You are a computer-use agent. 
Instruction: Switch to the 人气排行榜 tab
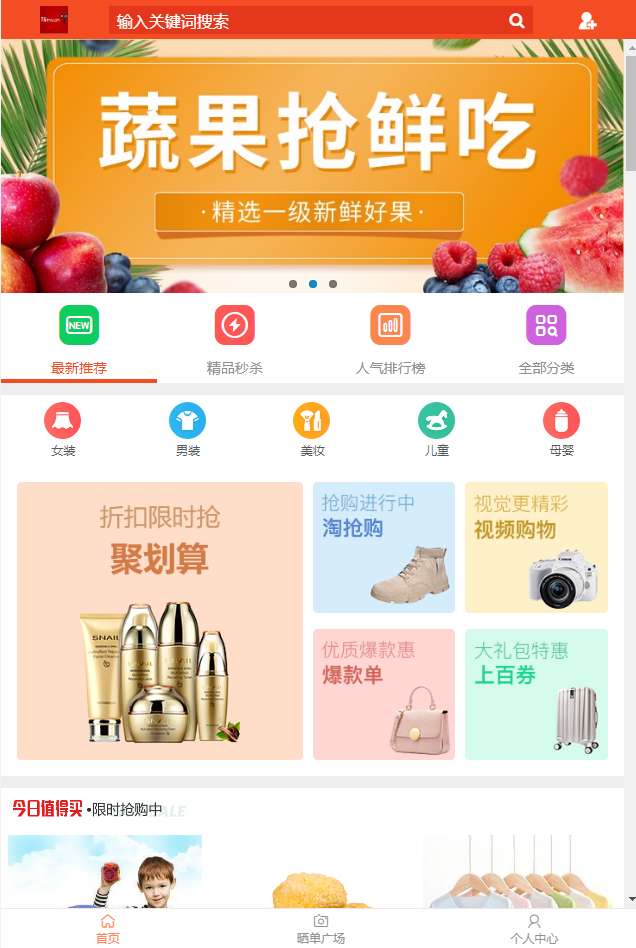pos(390,340)
